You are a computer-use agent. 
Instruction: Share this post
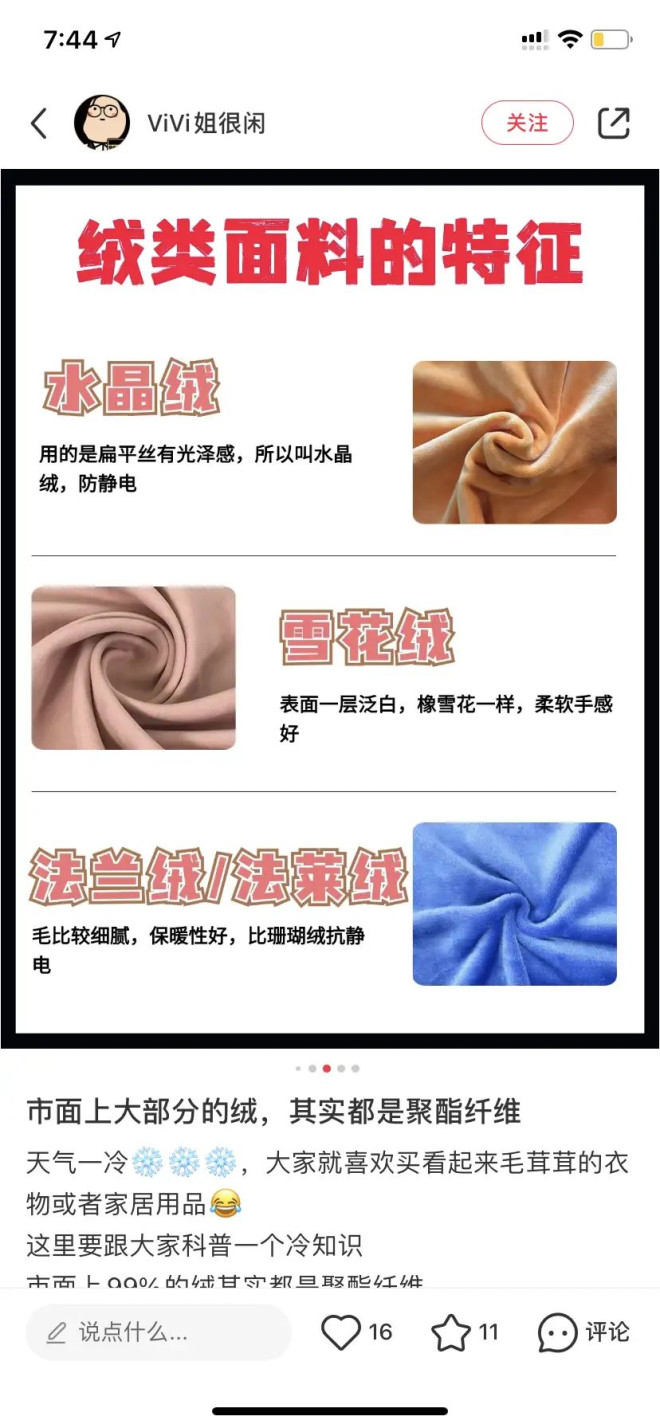[613, 123]
